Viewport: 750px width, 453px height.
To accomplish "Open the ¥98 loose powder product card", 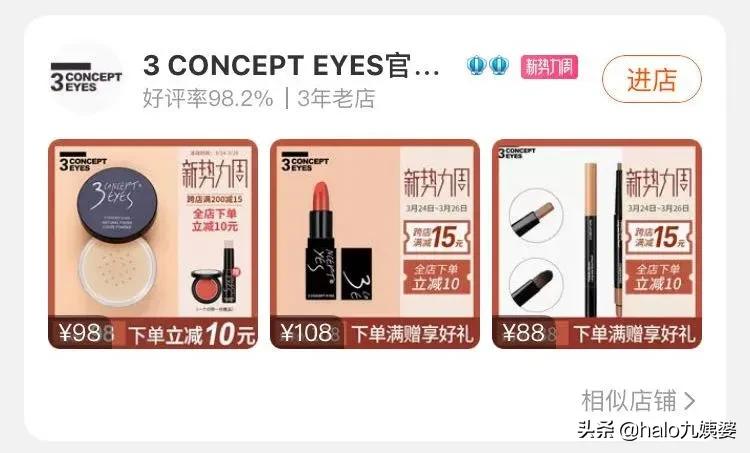I will point(152,243).
